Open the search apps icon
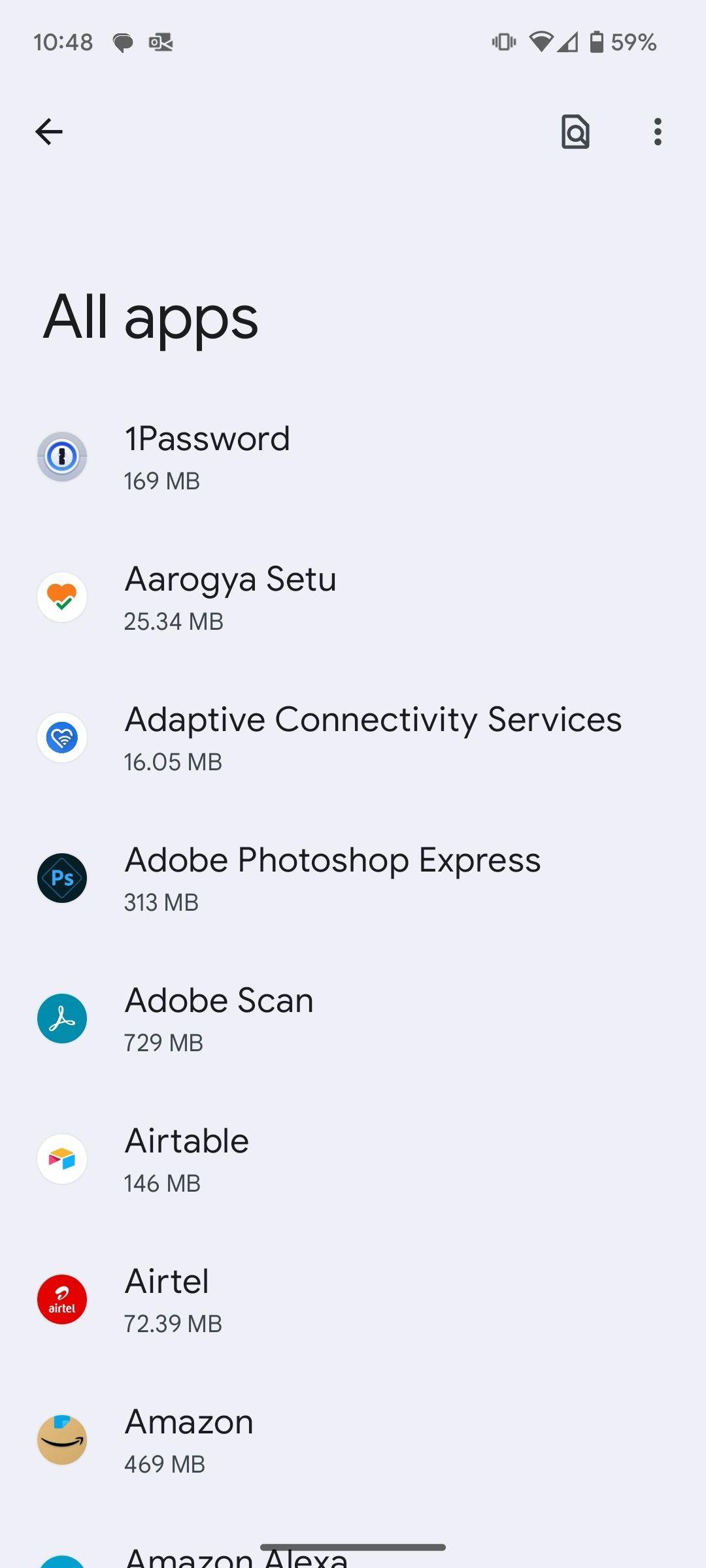Screen dimensions: 706x1568 [575, 131]
